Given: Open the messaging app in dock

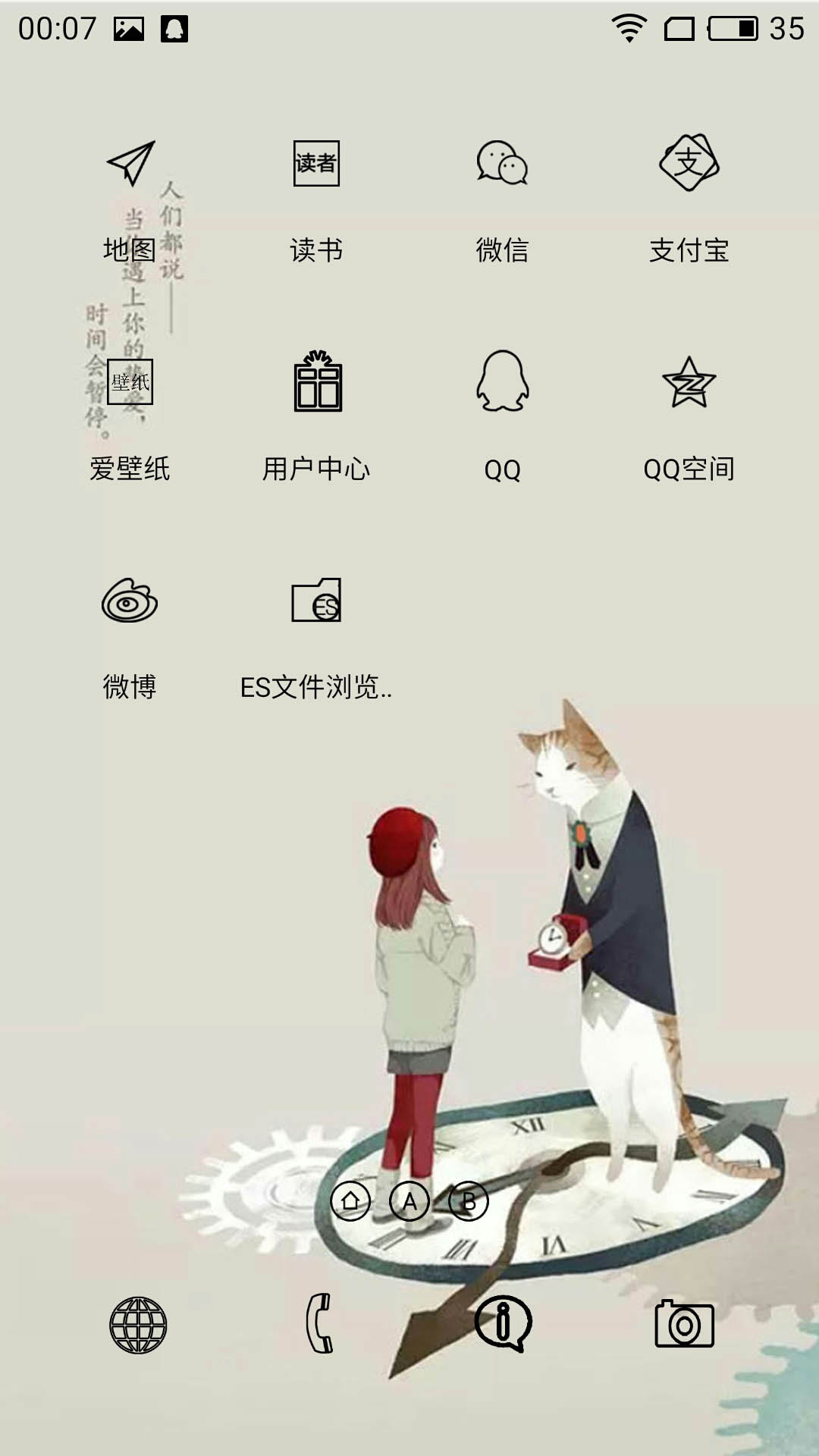Looking at the screenshot, I should coord(503,1324).
